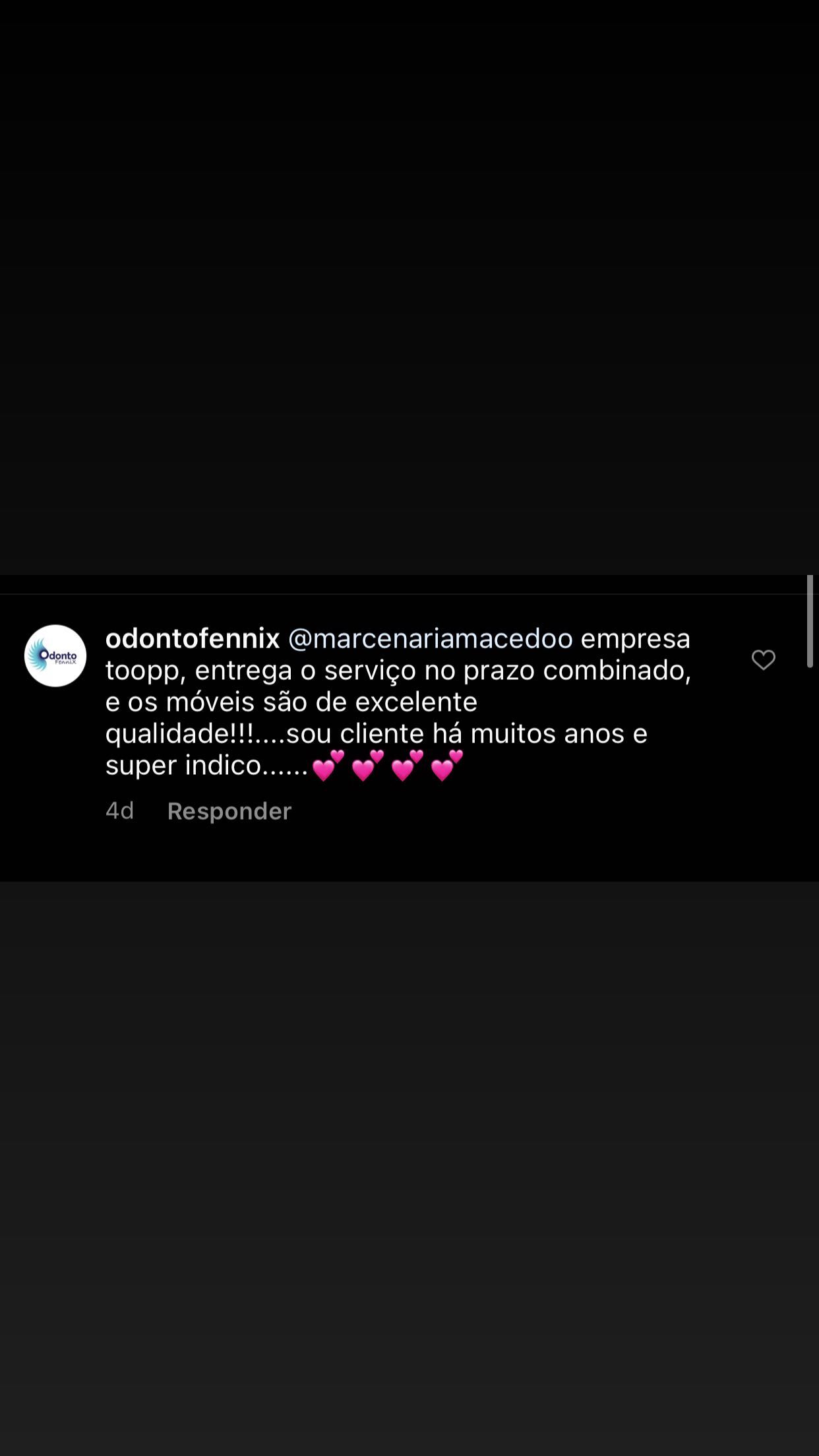This screenshot has width=819, height=1456.
Task: Tap Responder under the odontofennix comment
Action: [x=229, y=810]
